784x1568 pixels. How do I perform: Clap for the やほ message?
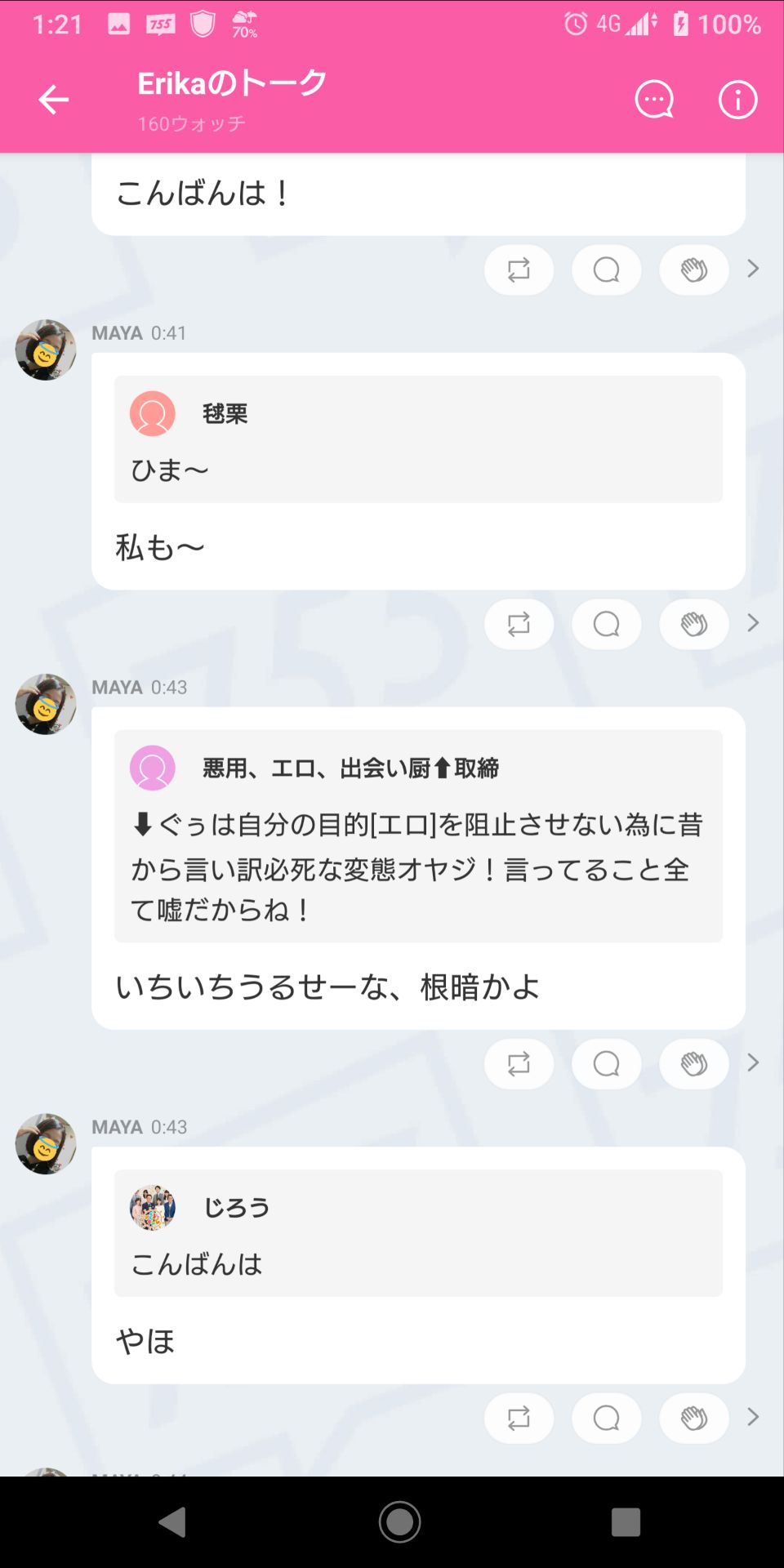tap(693, 1419)
